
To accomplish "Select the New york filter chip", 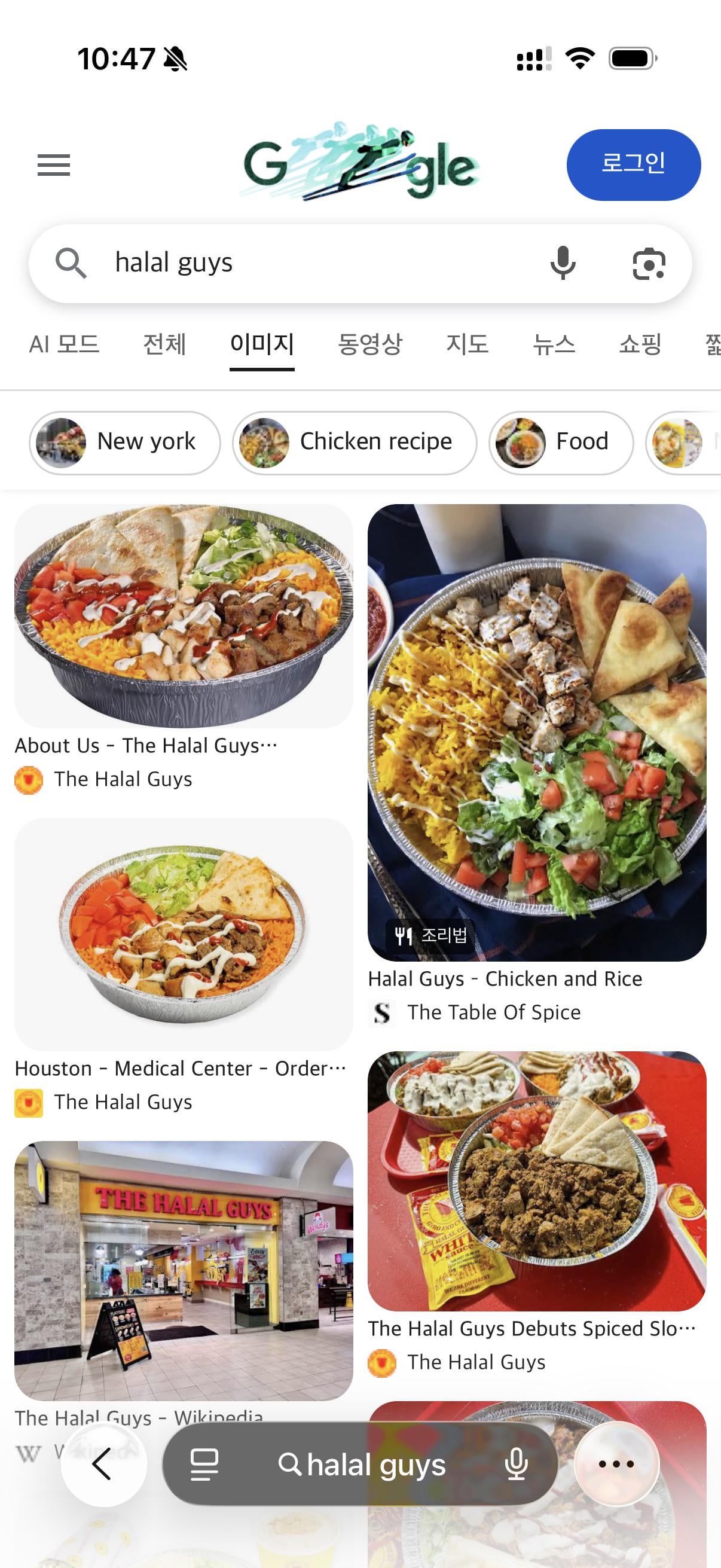I will 125,443.
